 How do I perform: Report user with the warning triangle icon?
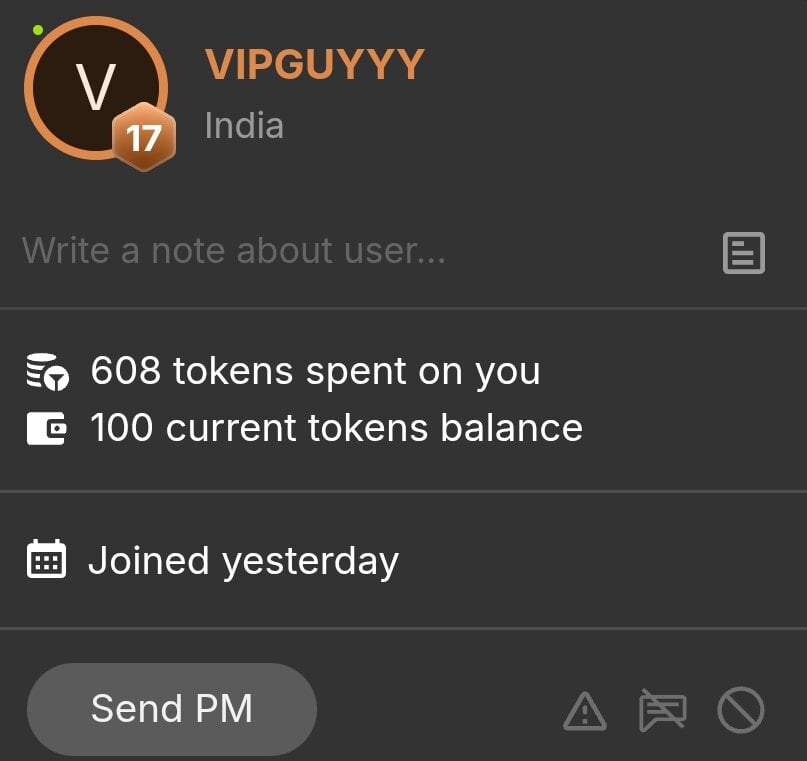tap(585, 711)
